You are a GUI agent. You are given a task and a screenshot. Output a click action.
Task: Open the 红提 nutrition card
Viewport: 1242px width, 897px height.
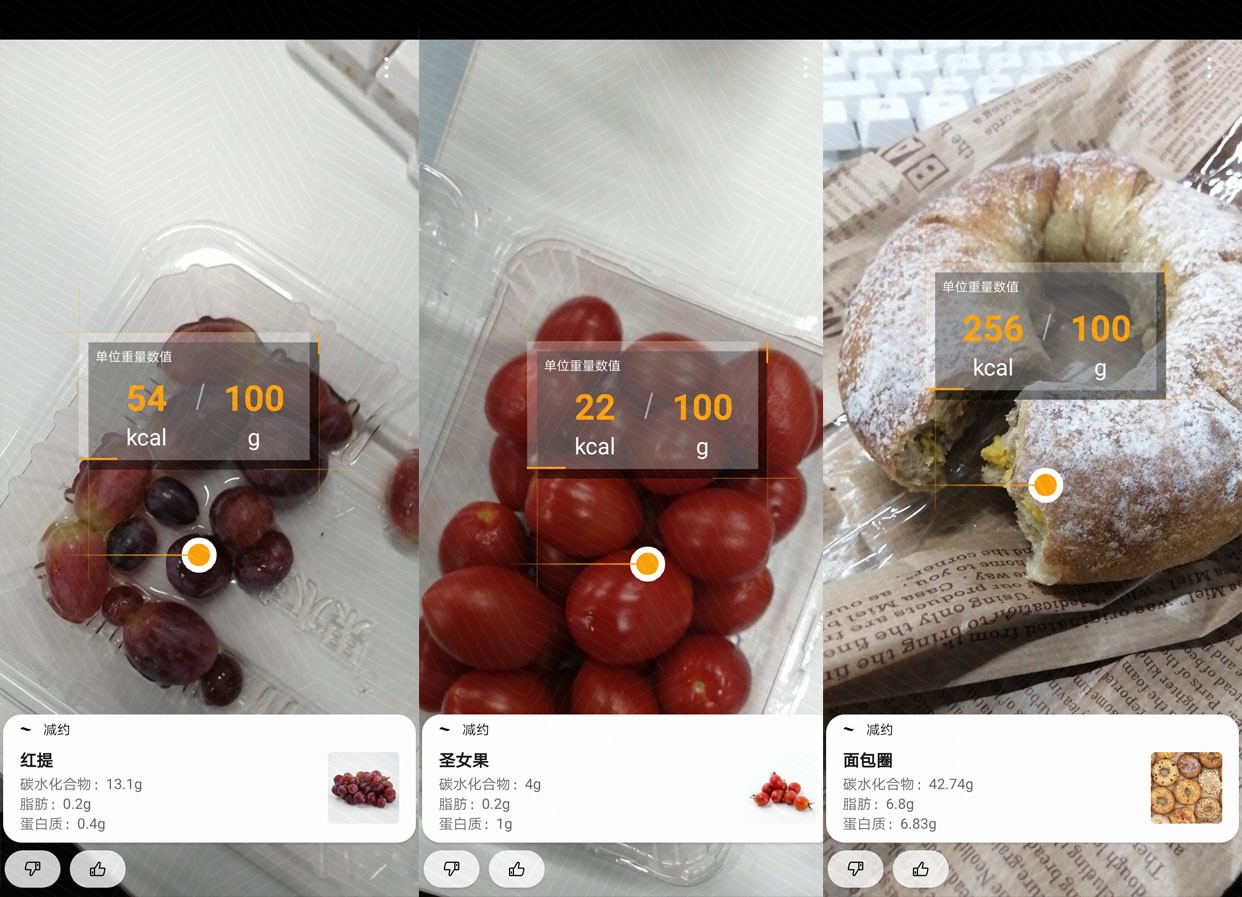tap(209, 780)
